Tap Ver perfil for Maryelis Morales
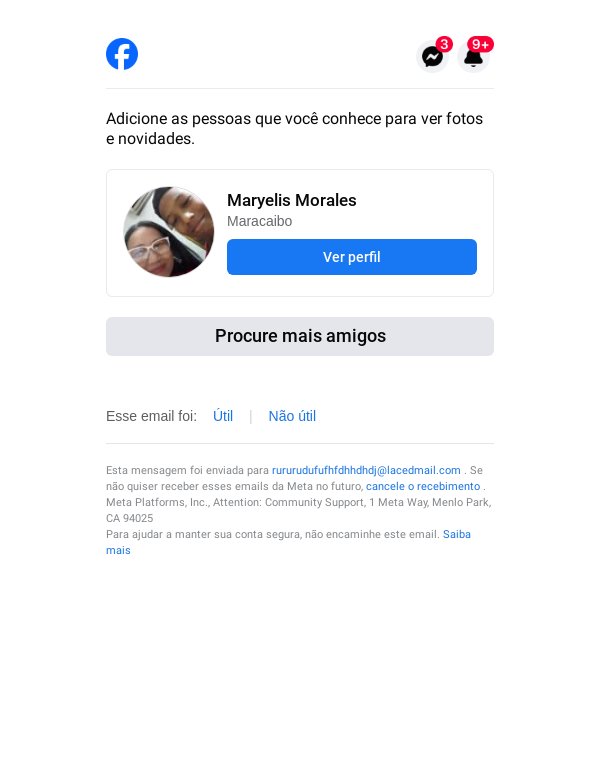 (352, 257)
